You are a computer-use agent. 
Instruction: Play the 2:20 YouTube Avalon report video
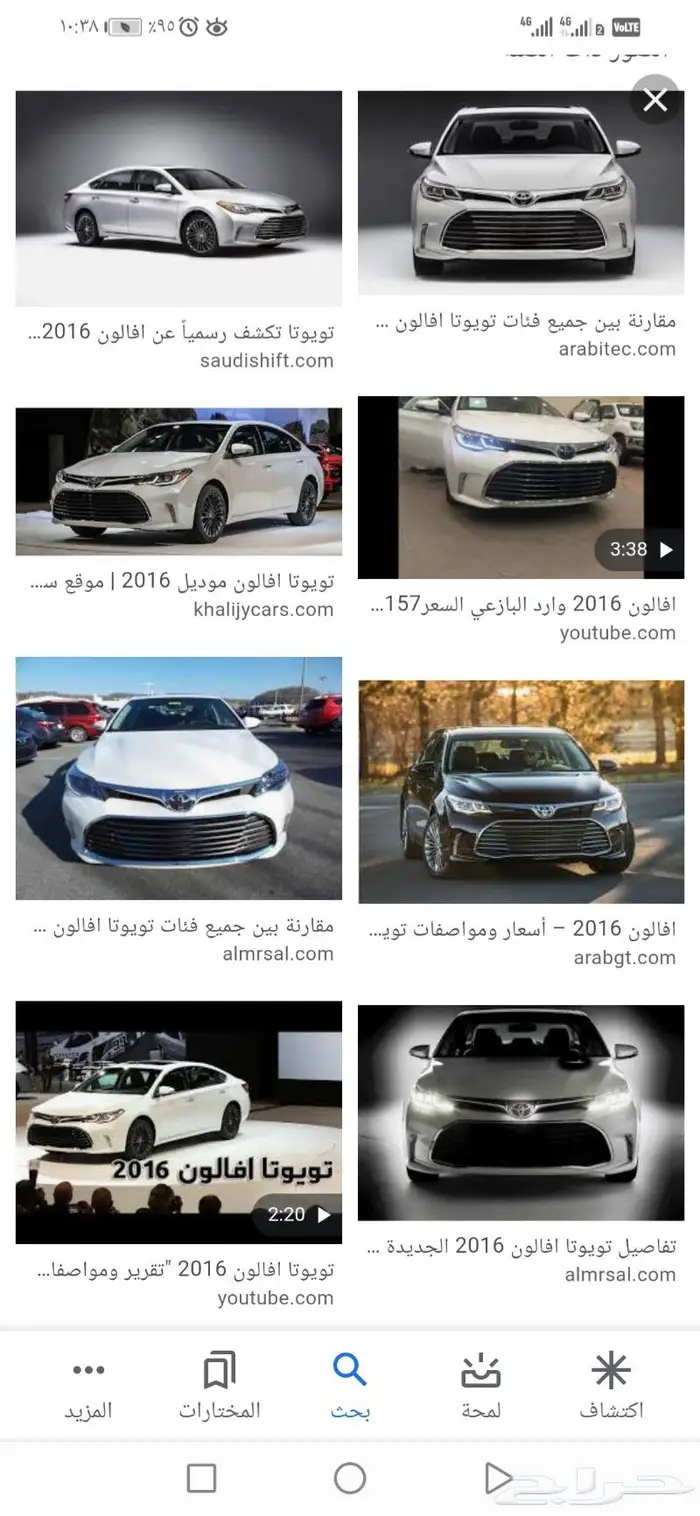(179, 1122)
